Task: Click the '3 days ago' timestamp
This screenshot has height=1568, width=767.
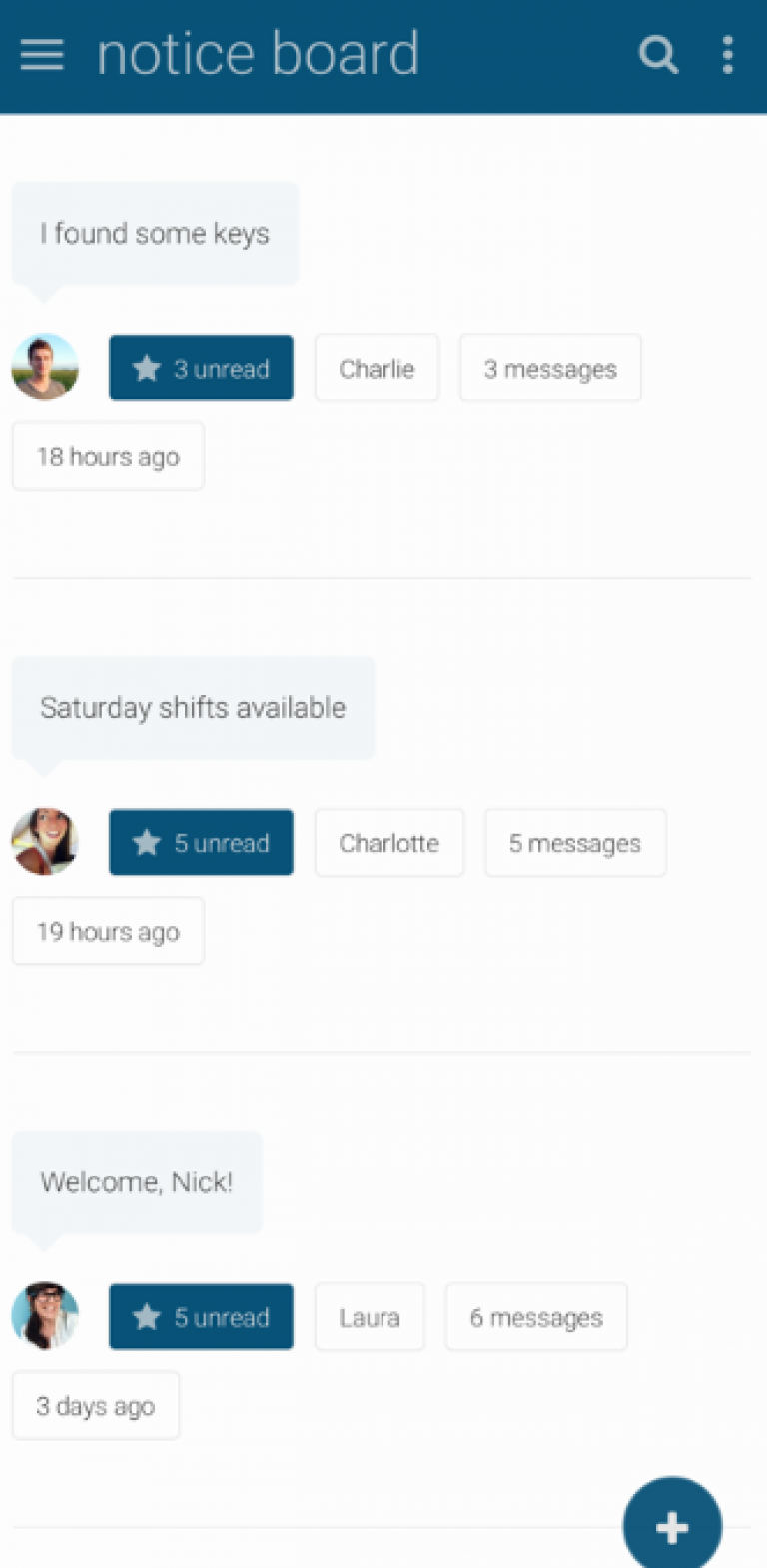Action: [x=95, y=1405]
